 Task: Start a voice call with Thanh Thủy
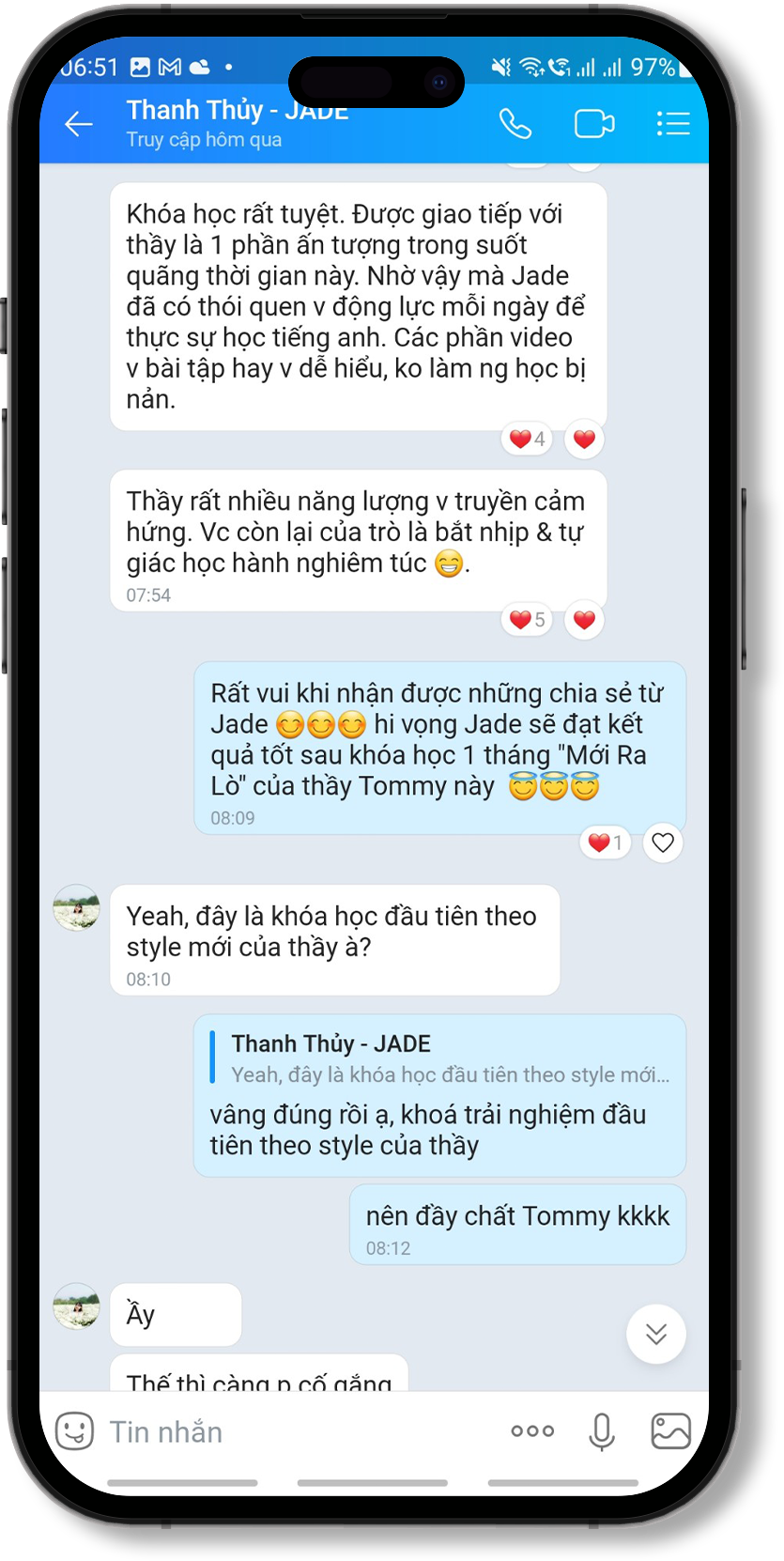(515, 124)
